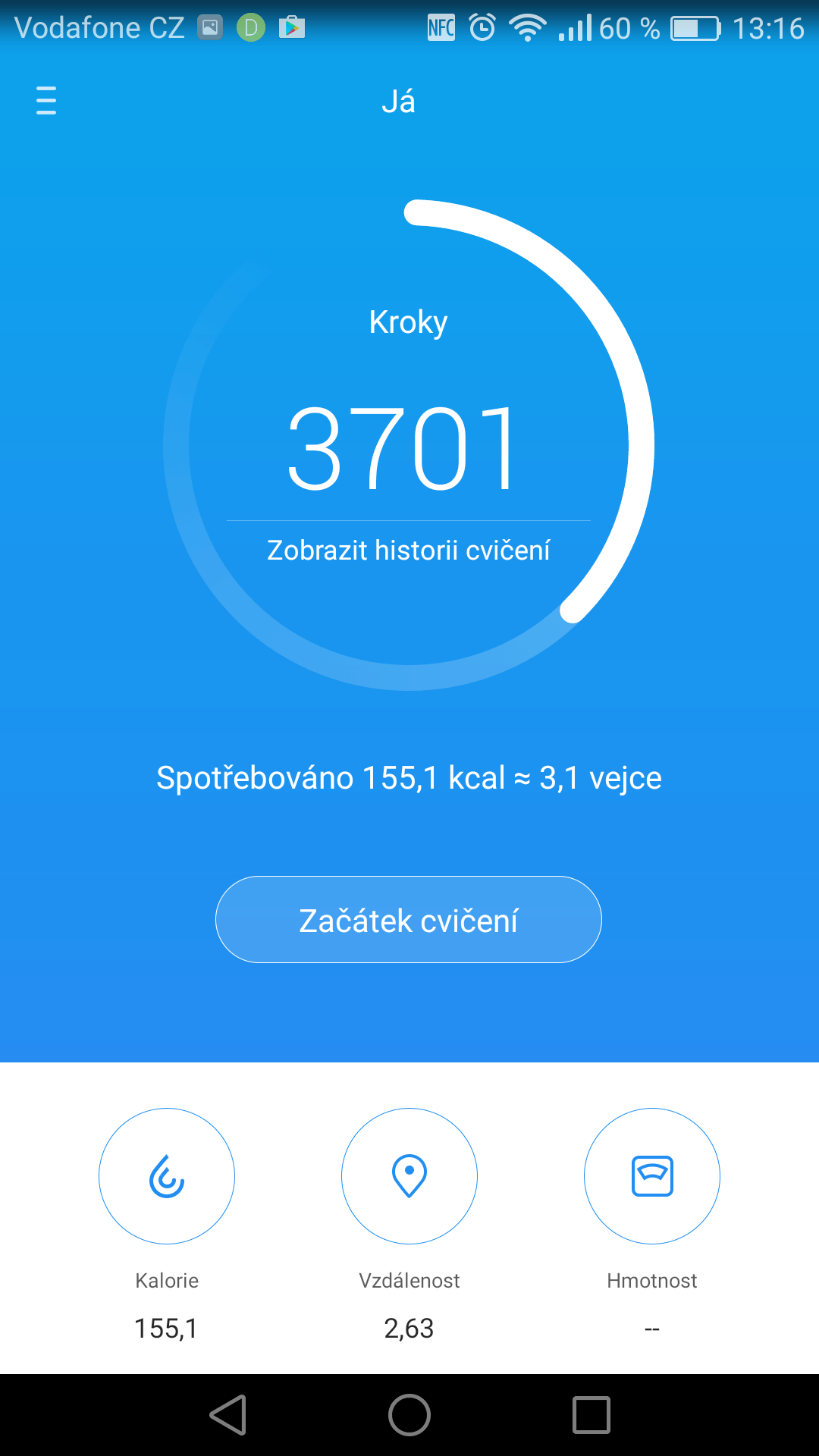
Task: Open the Hmotnost scale icon
Action: click(652, 1176)
